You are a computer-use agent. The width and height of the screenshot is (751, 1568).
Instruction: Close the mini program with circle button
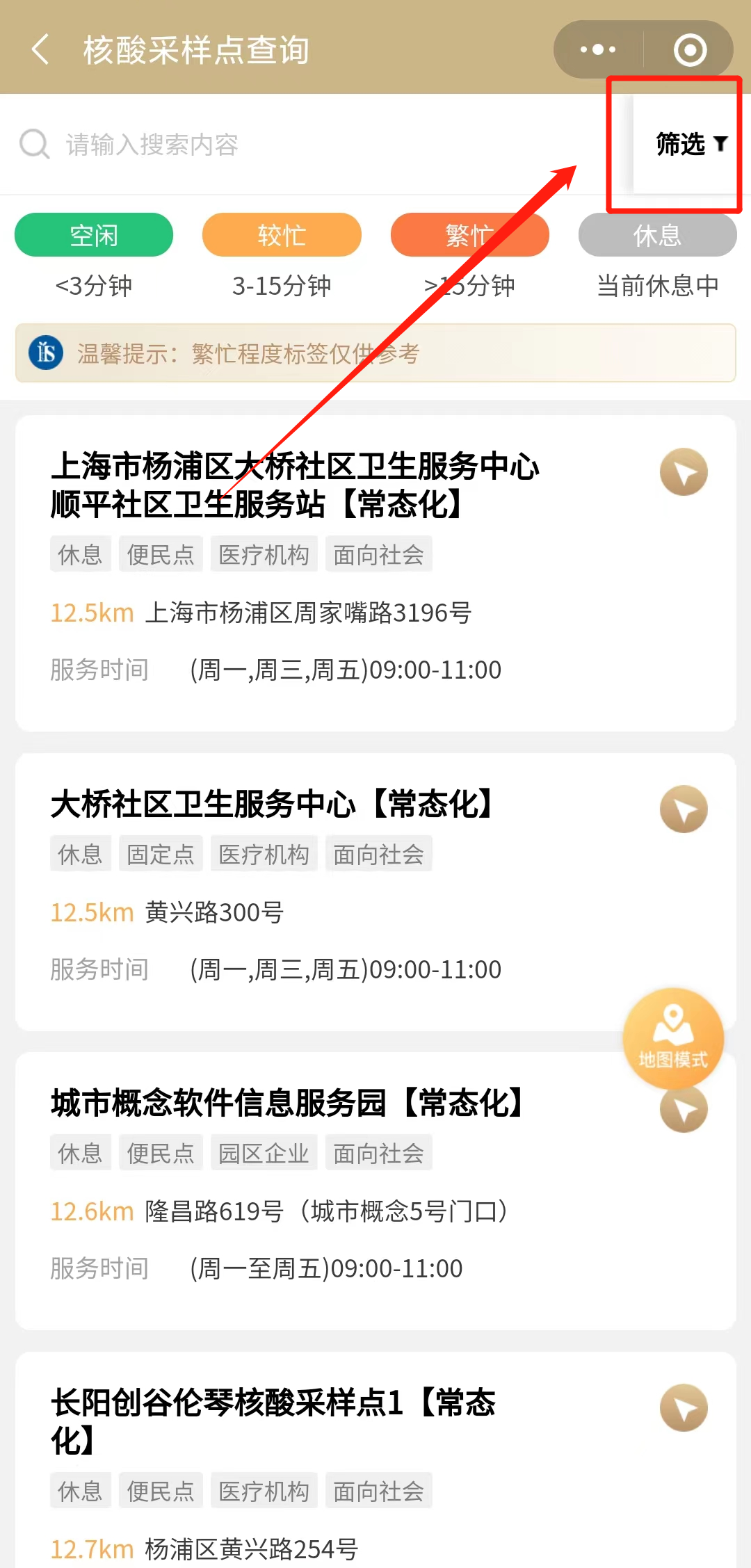pos(690,50)
